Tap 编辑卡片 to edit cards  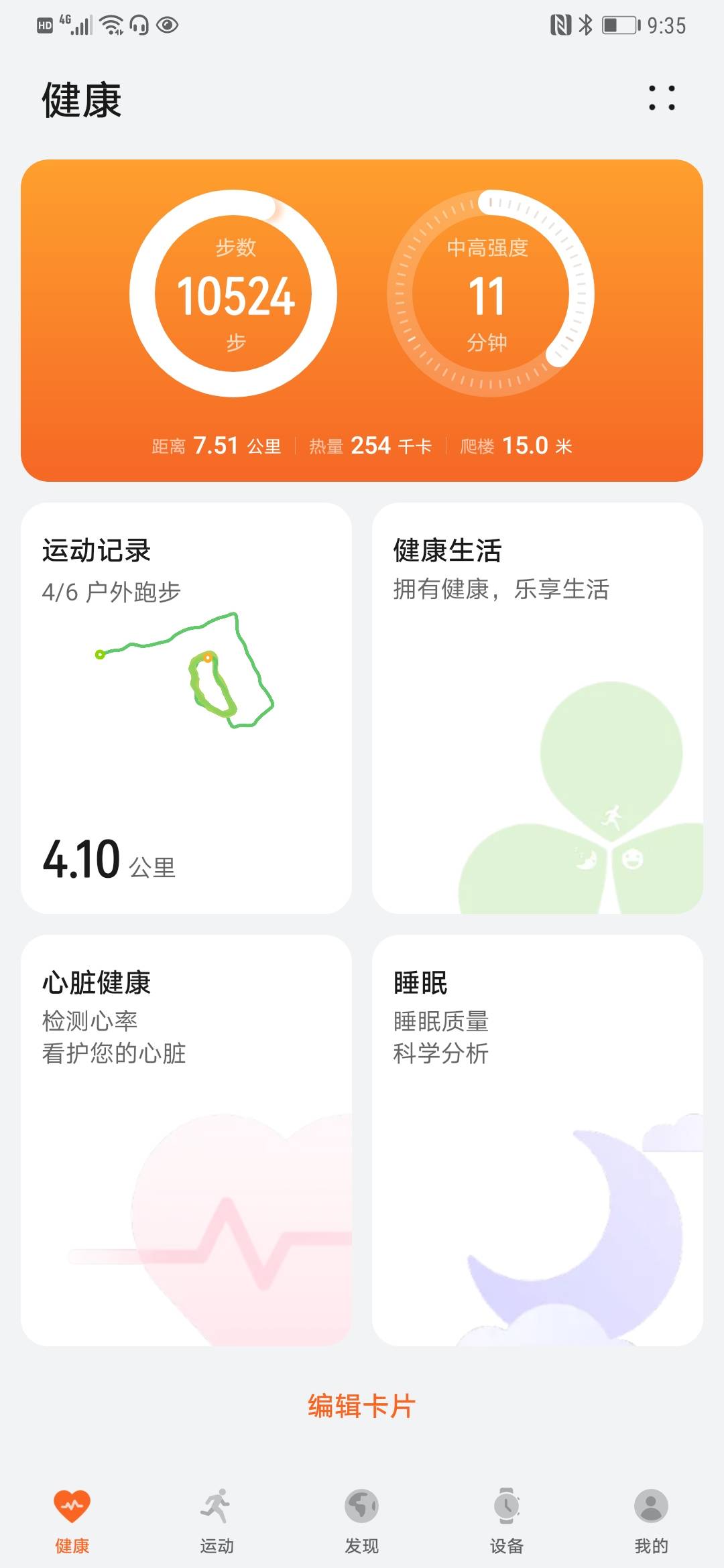click(362, 1407)
